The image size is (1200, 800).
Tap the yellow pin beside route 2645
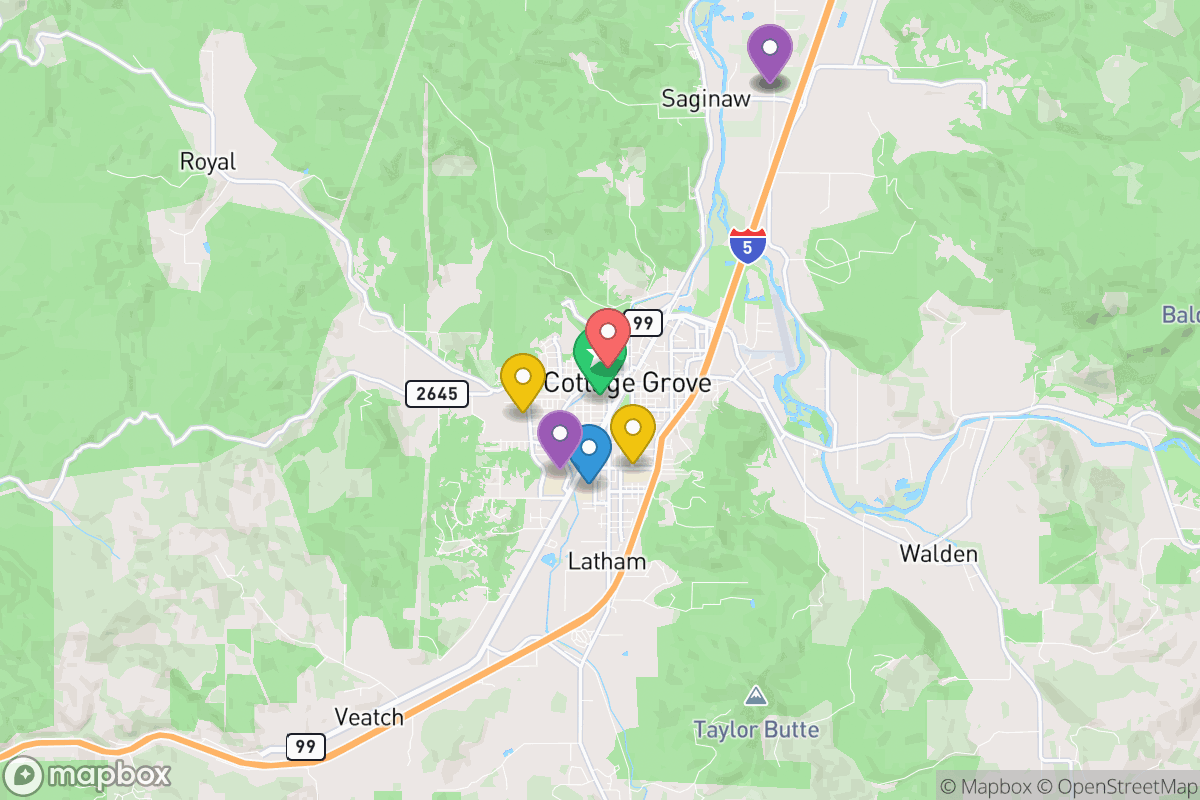click(522, 378)
